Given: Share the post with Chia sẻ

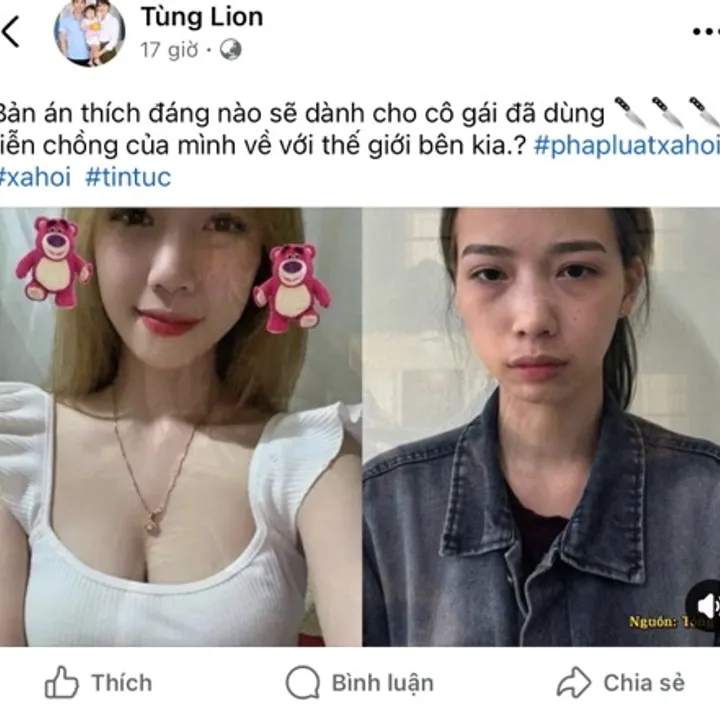Looking at the screenshot, I should click(x=620, y=683).
